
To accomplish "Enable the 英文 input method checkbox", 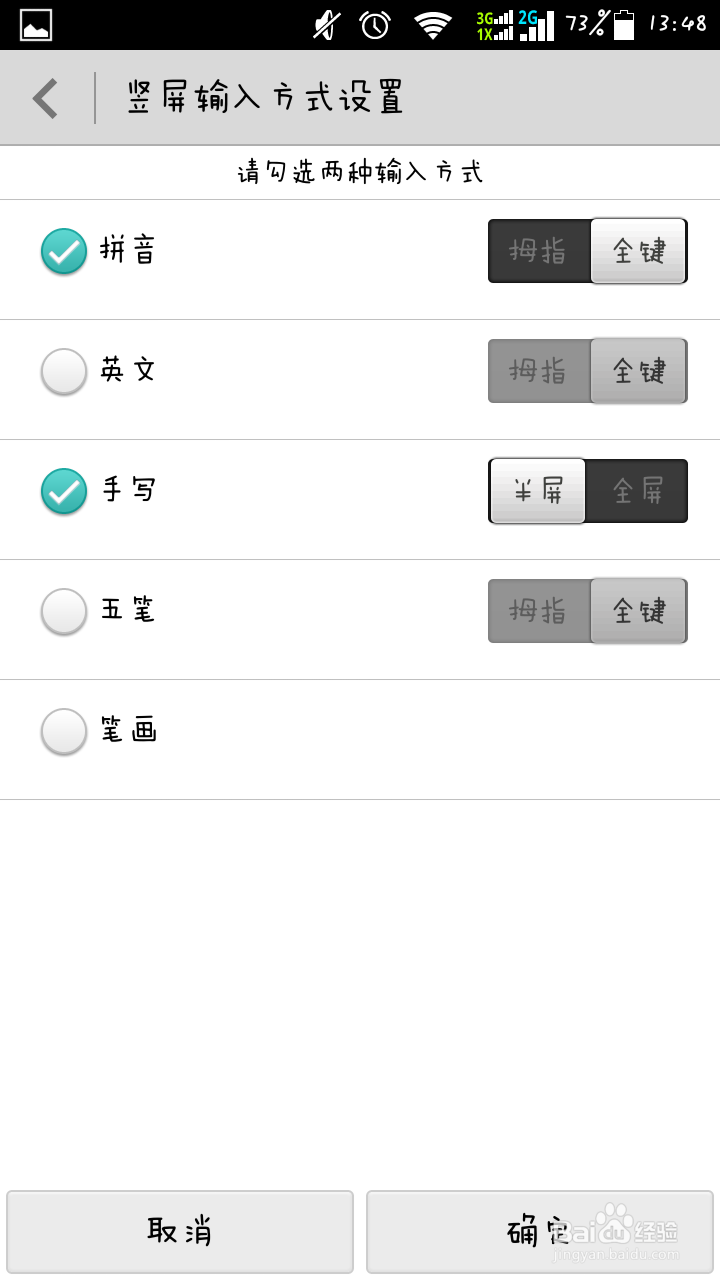I will (63, 371).
